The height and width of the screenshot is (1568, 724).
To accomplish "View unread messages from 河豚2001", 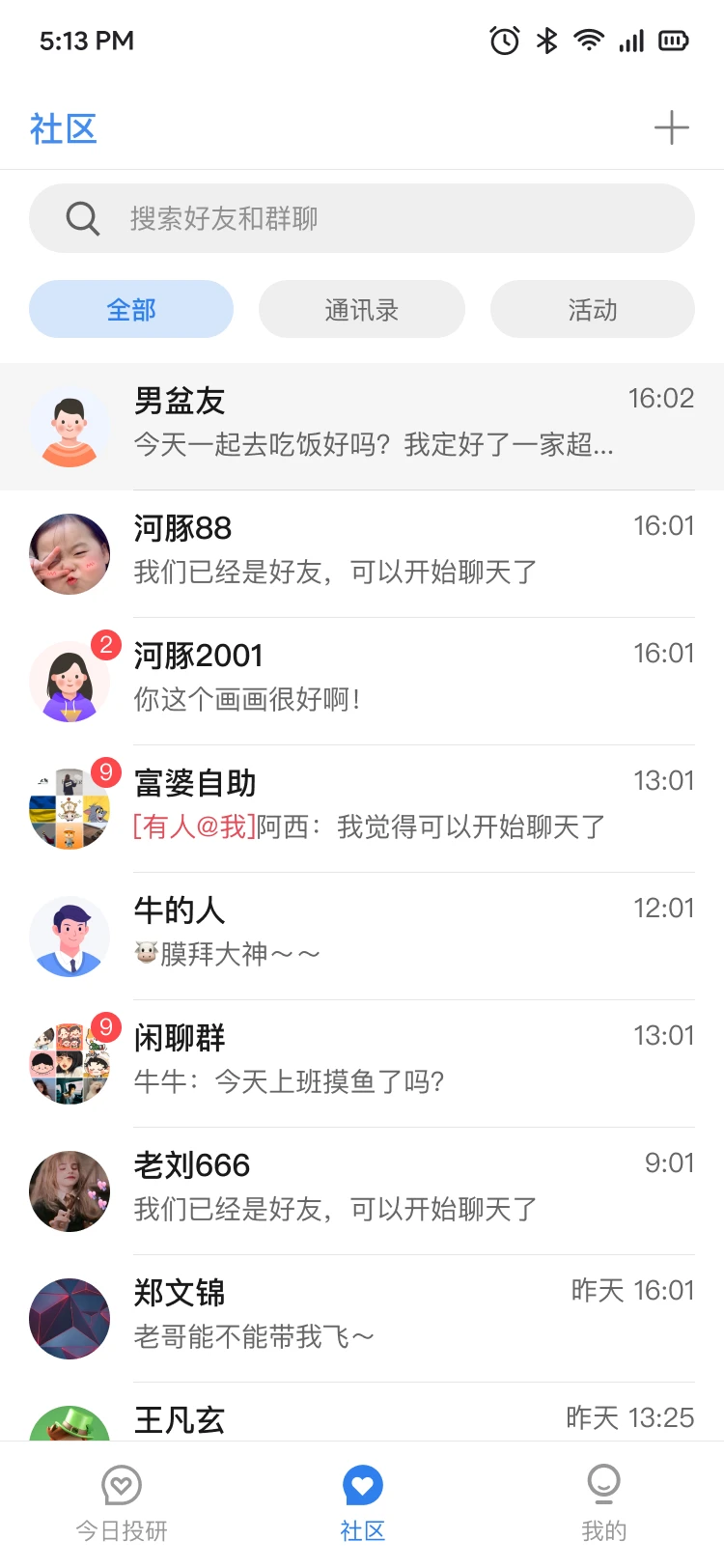I will [x=362, y=681].
